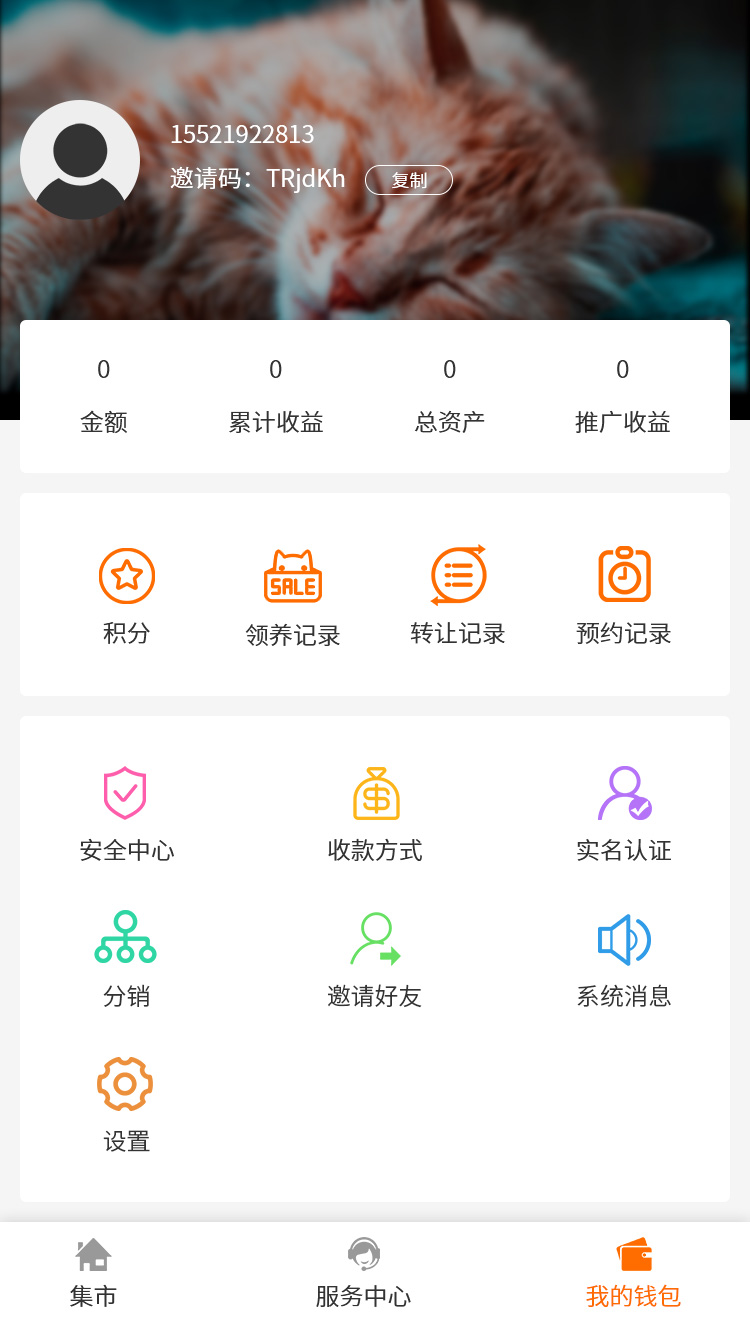Image resolution: width=750 pixels, height=1322 pixels.
Task: View 系统消息 system messages
Action: [624, 958]
